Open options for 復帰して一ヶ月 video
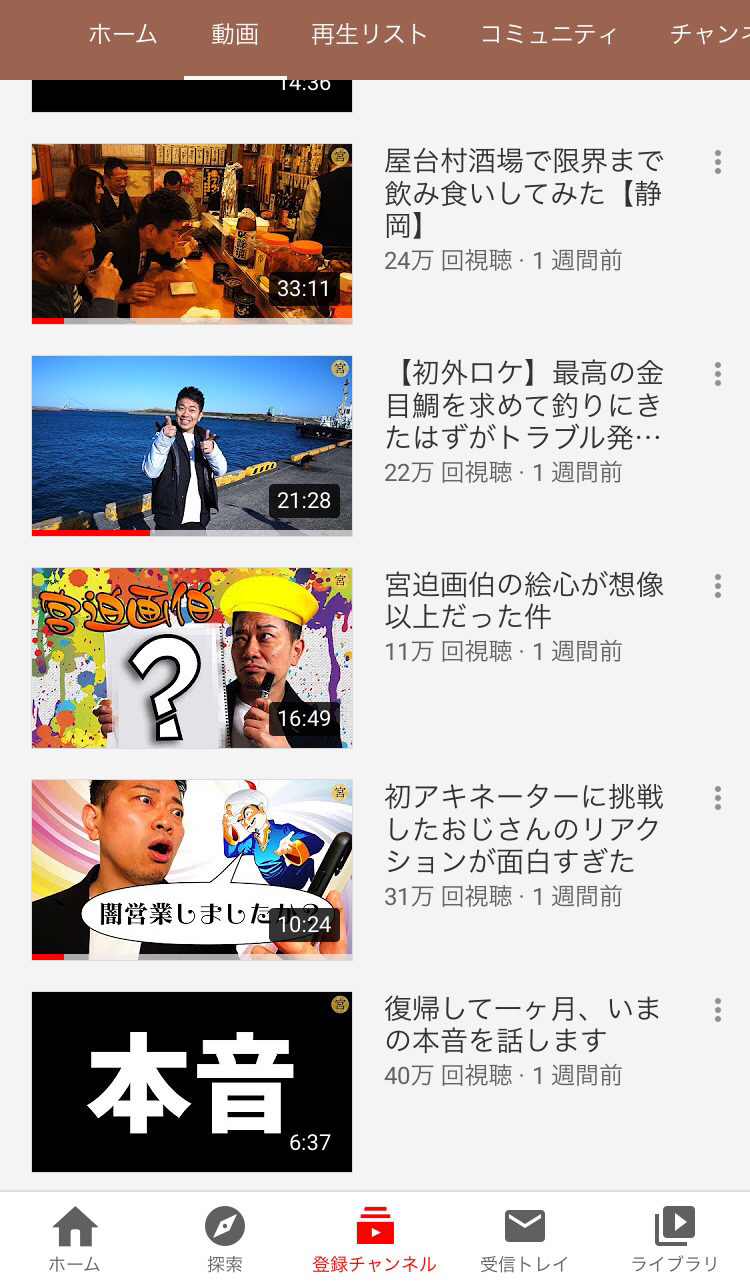 click(x=717, y=1011)
